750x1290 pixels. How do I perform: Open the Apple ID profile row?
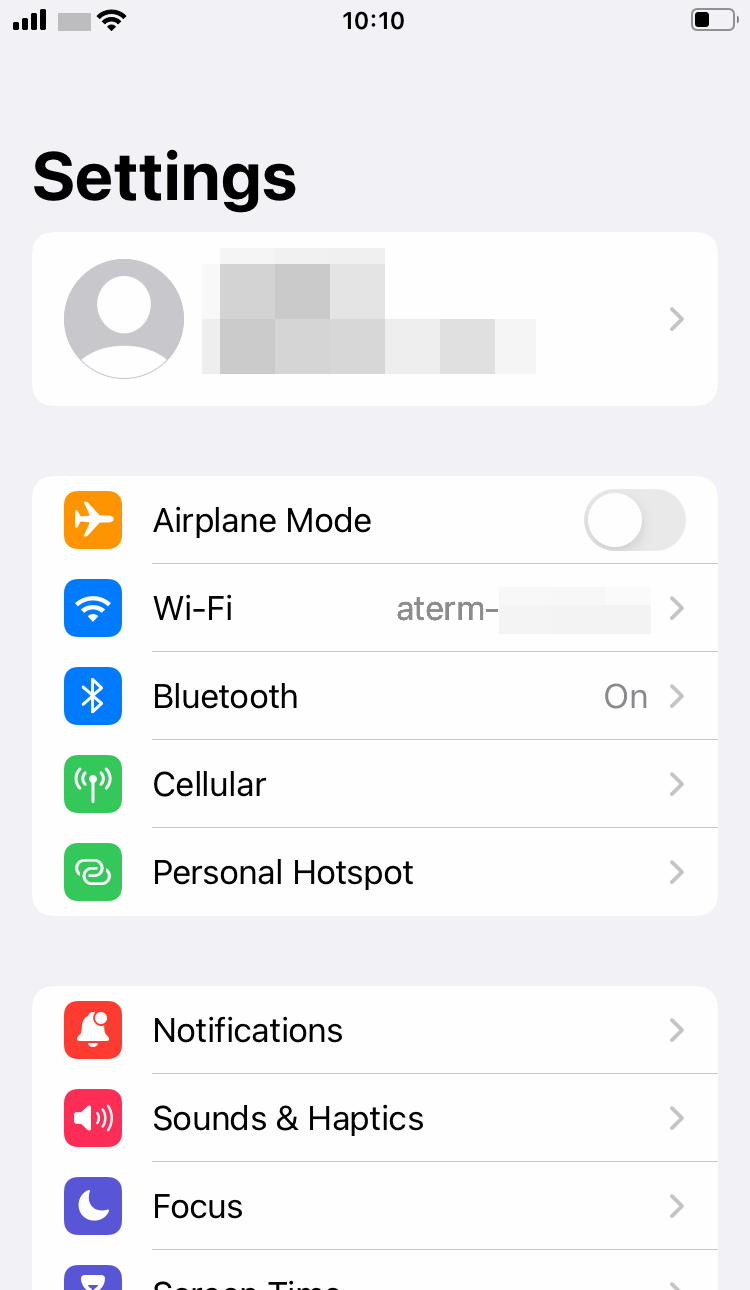click(375, 319)
